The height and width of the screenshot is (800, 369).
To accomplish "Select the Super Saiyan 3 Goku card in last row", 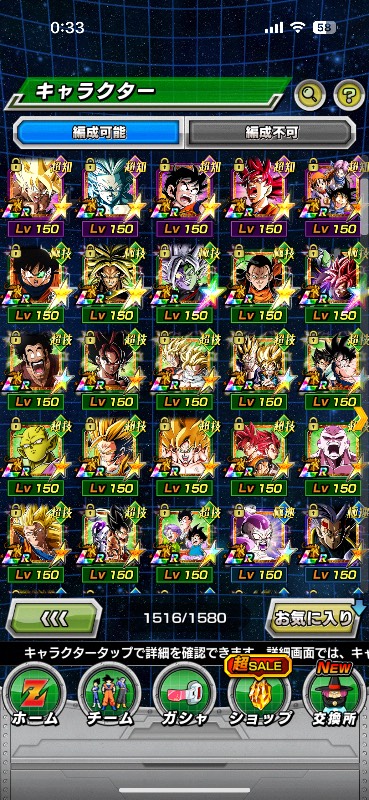I will coord(35,543).
